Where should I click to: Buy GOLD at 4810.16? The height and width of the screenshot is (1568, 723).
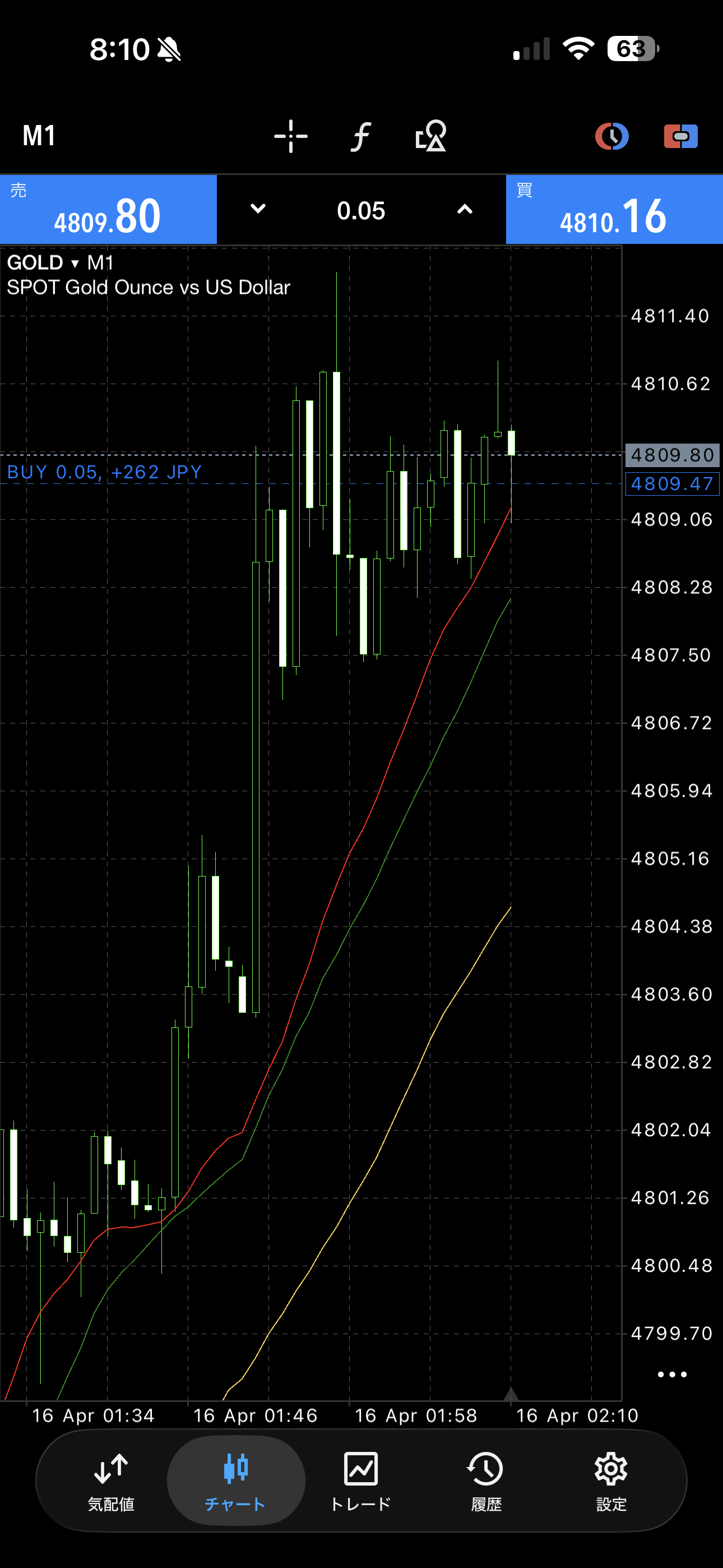click(614, 210)
